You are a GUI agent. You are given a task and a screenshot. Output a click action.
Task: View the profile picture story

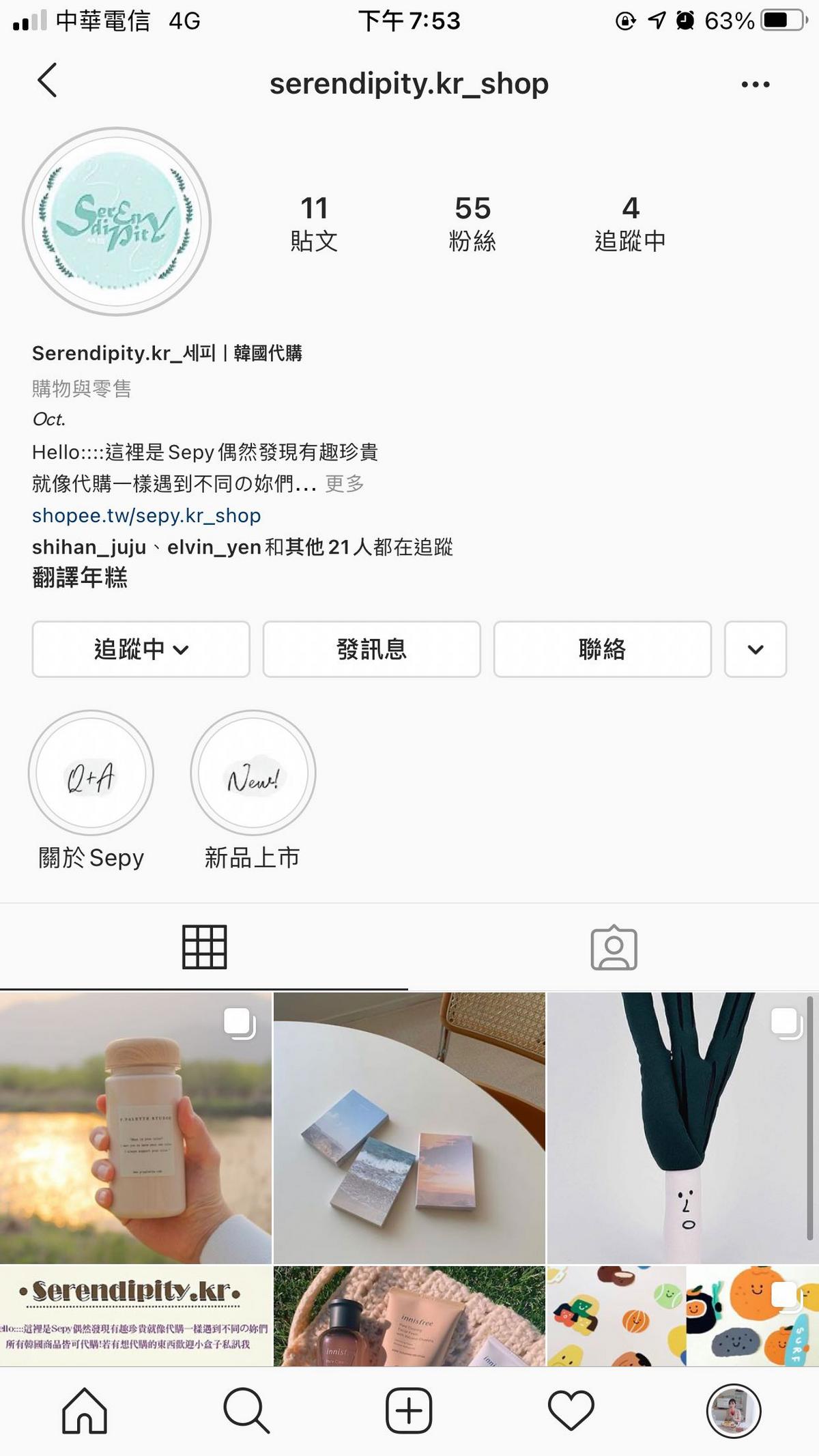click(x=117, y=222)
